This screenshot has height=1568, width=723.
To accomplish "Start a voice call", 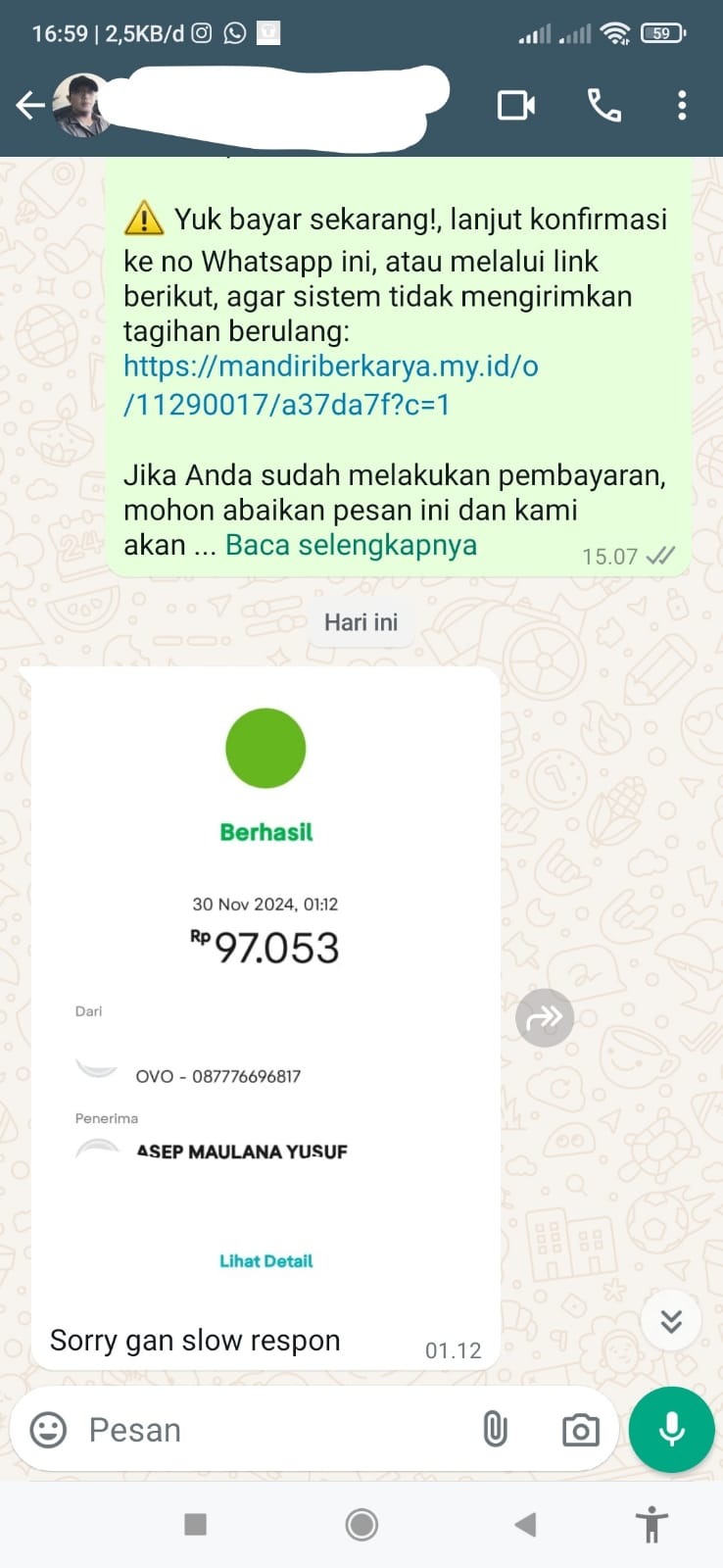I will tap(603, 105).
